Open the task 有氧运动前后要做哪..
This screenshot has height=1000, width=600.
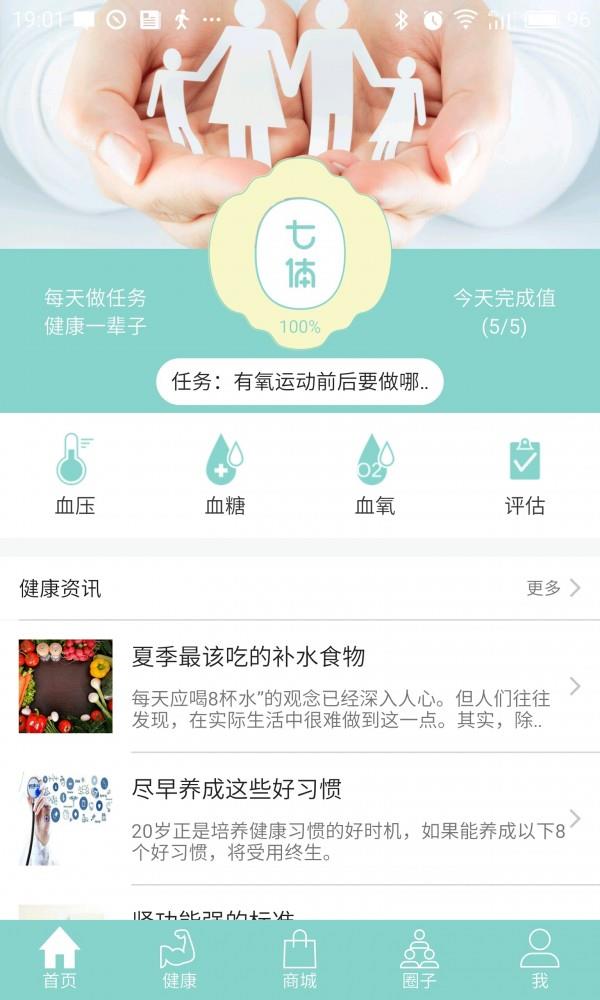click(300, 381)
